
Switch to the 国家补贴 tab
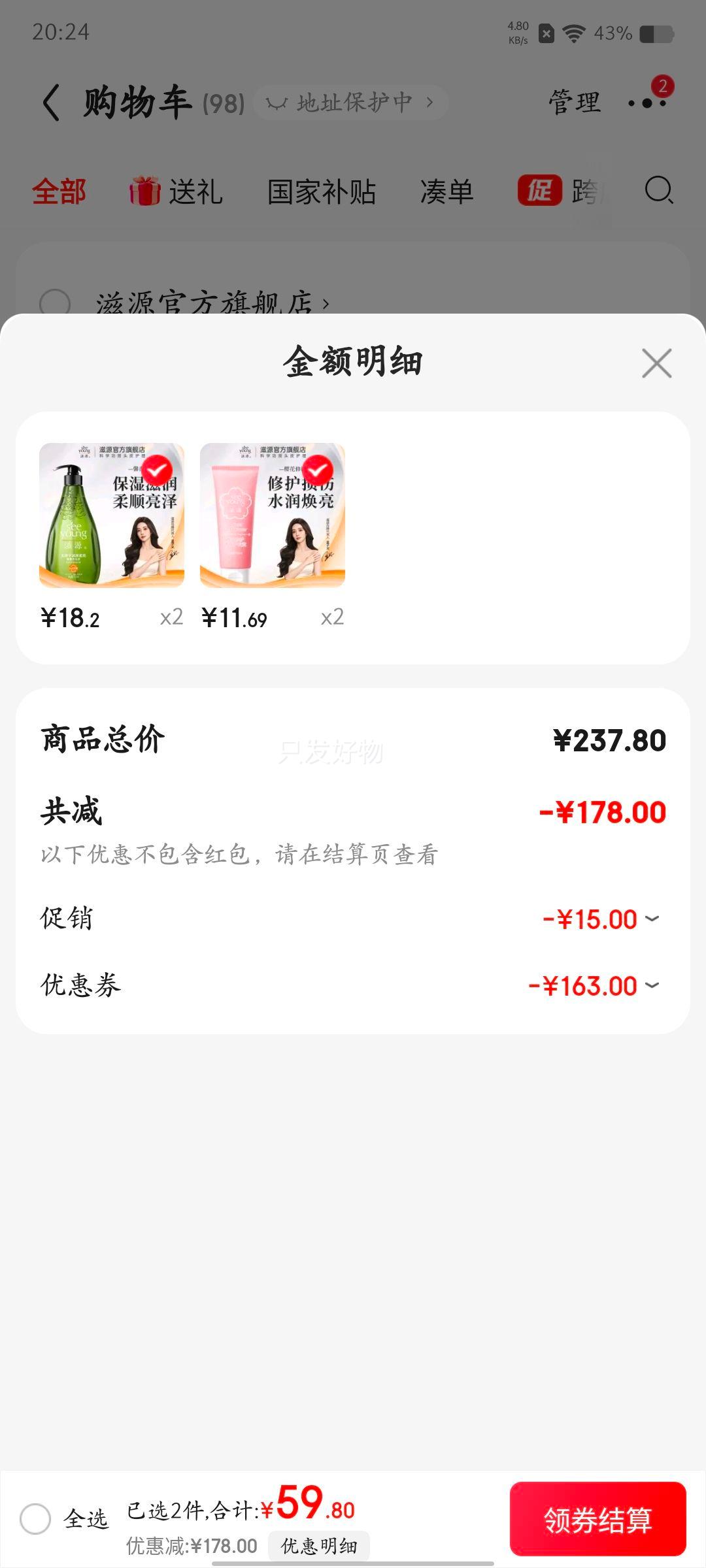pyautogui.click(x=322, y=191)
